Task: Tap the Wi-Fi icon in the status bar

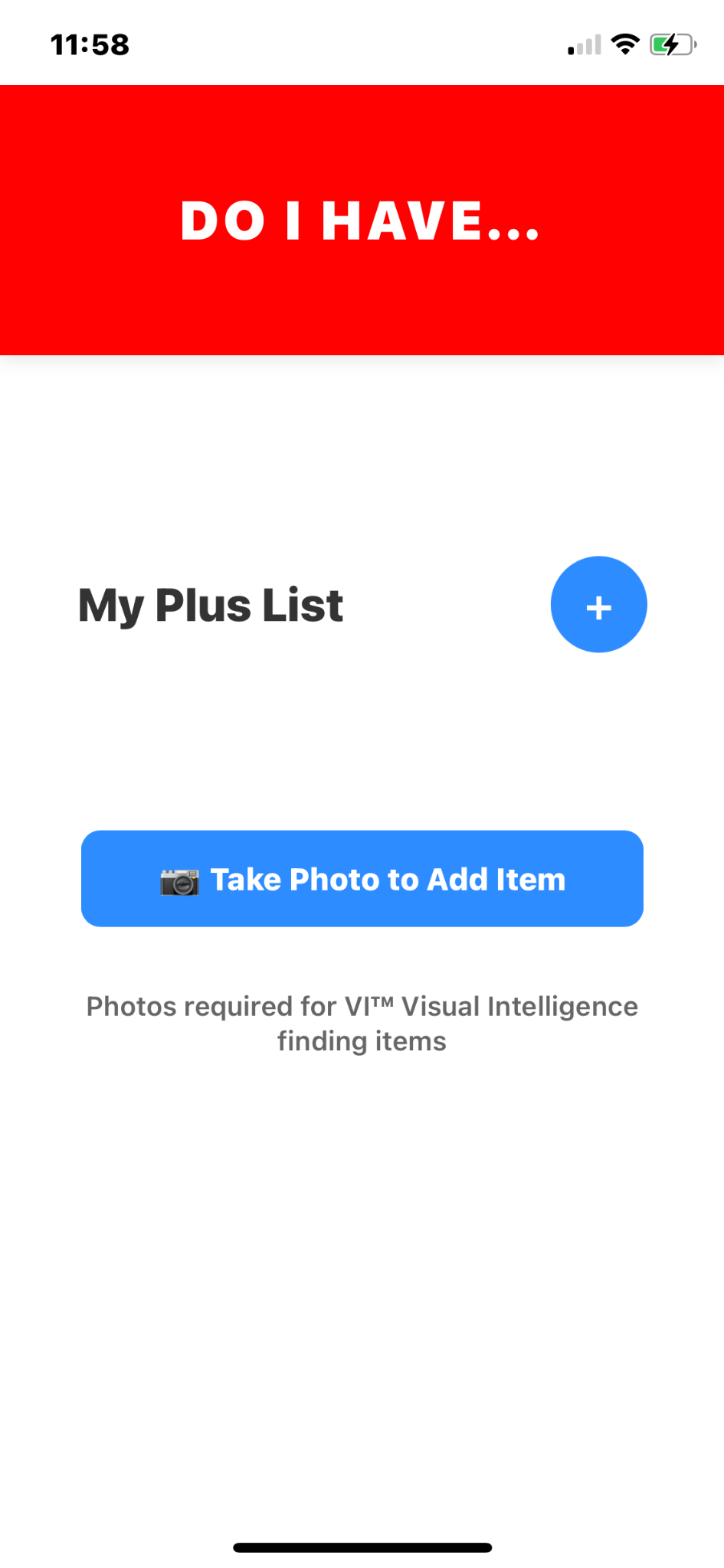Action: [x=625, y=44]
